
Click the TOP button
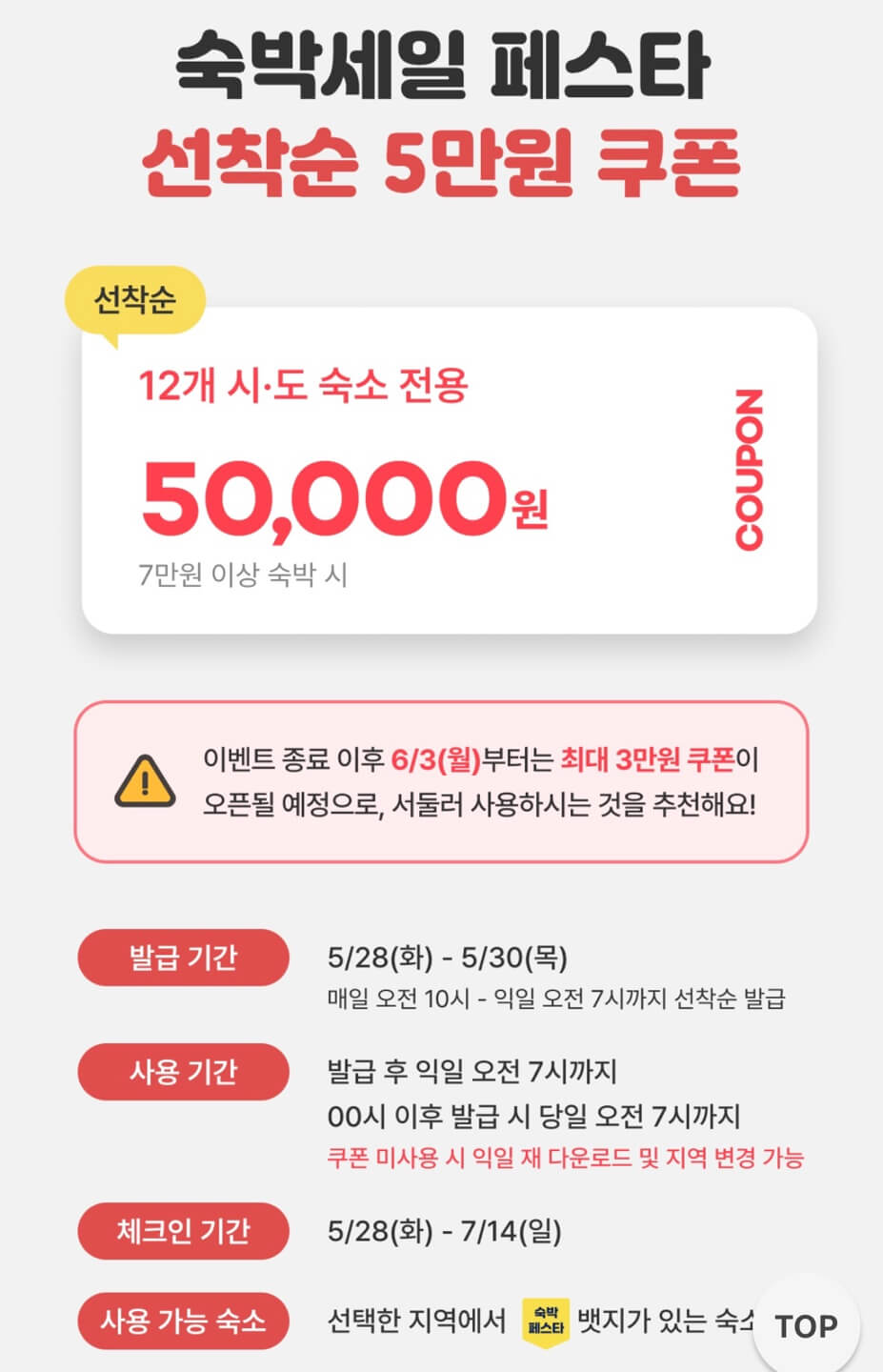point(805,1322)
